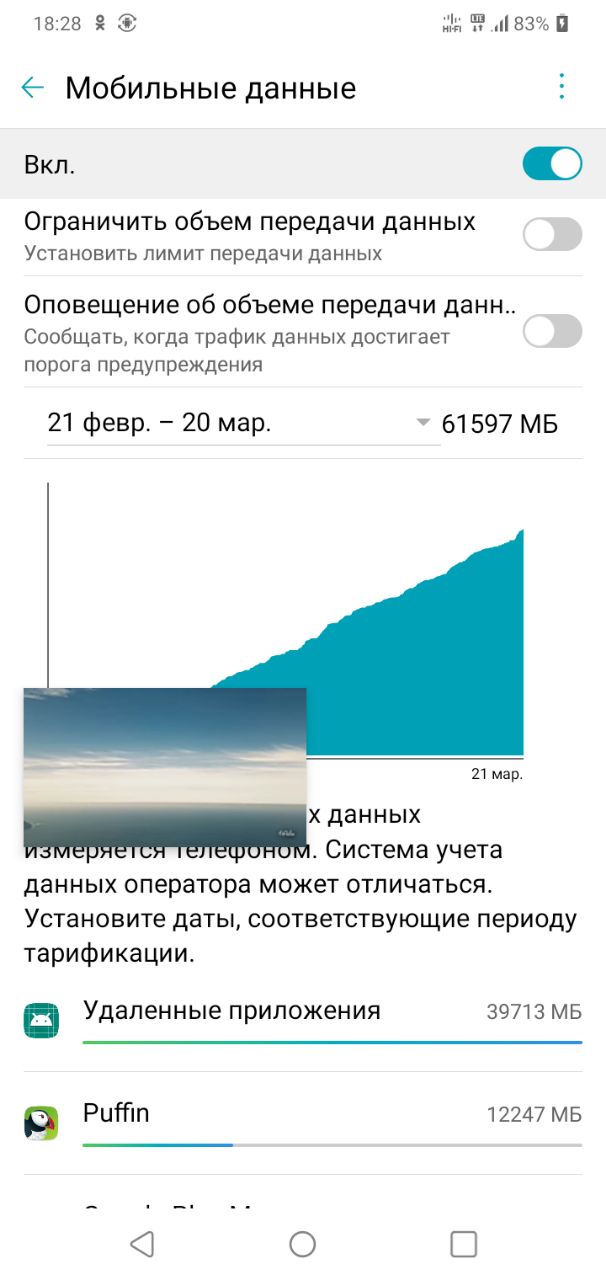Enable the data transfer limit toggle
The height and width of the screenshot is (1280, 606).
pyautogui.click(x=552, y=234)
